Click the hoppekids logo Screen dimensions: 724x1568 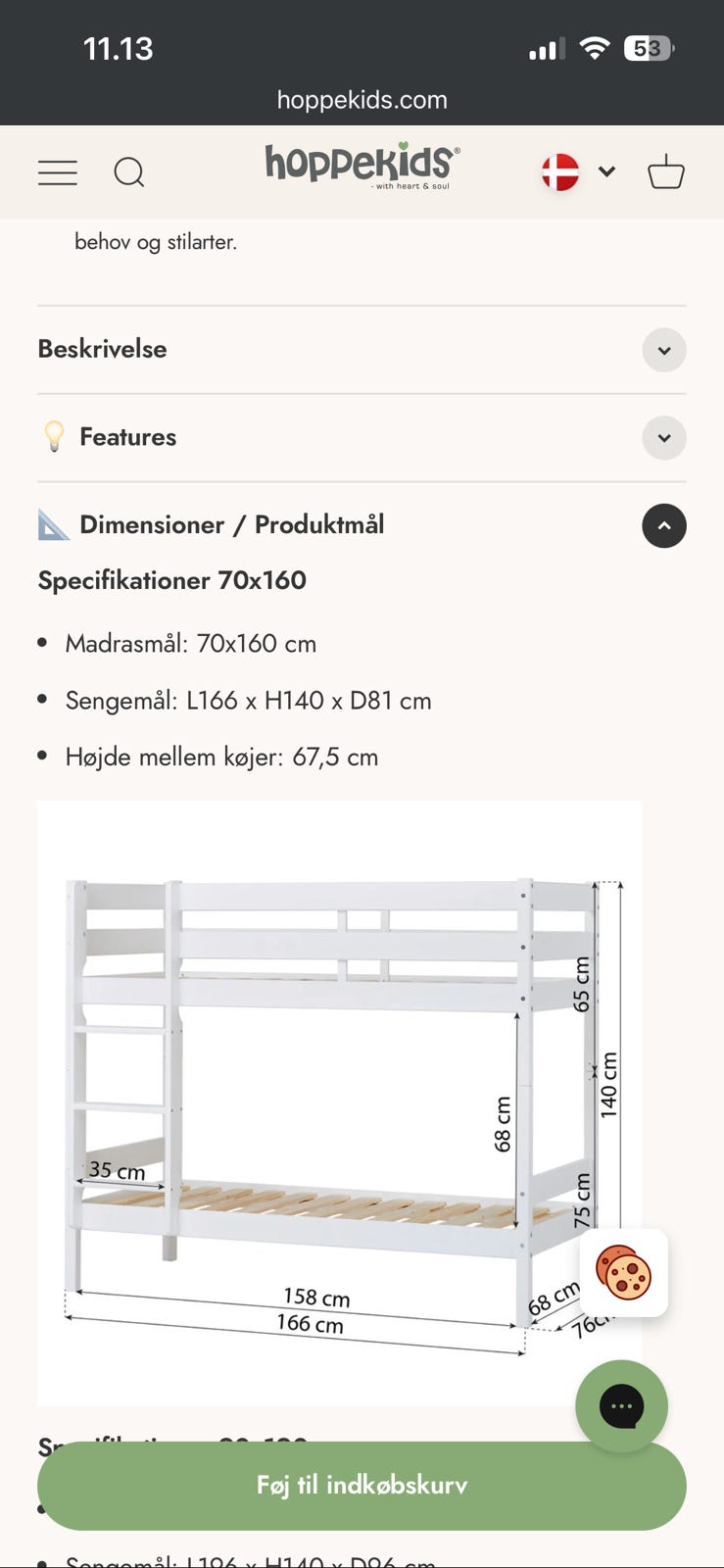coord(361,168)
